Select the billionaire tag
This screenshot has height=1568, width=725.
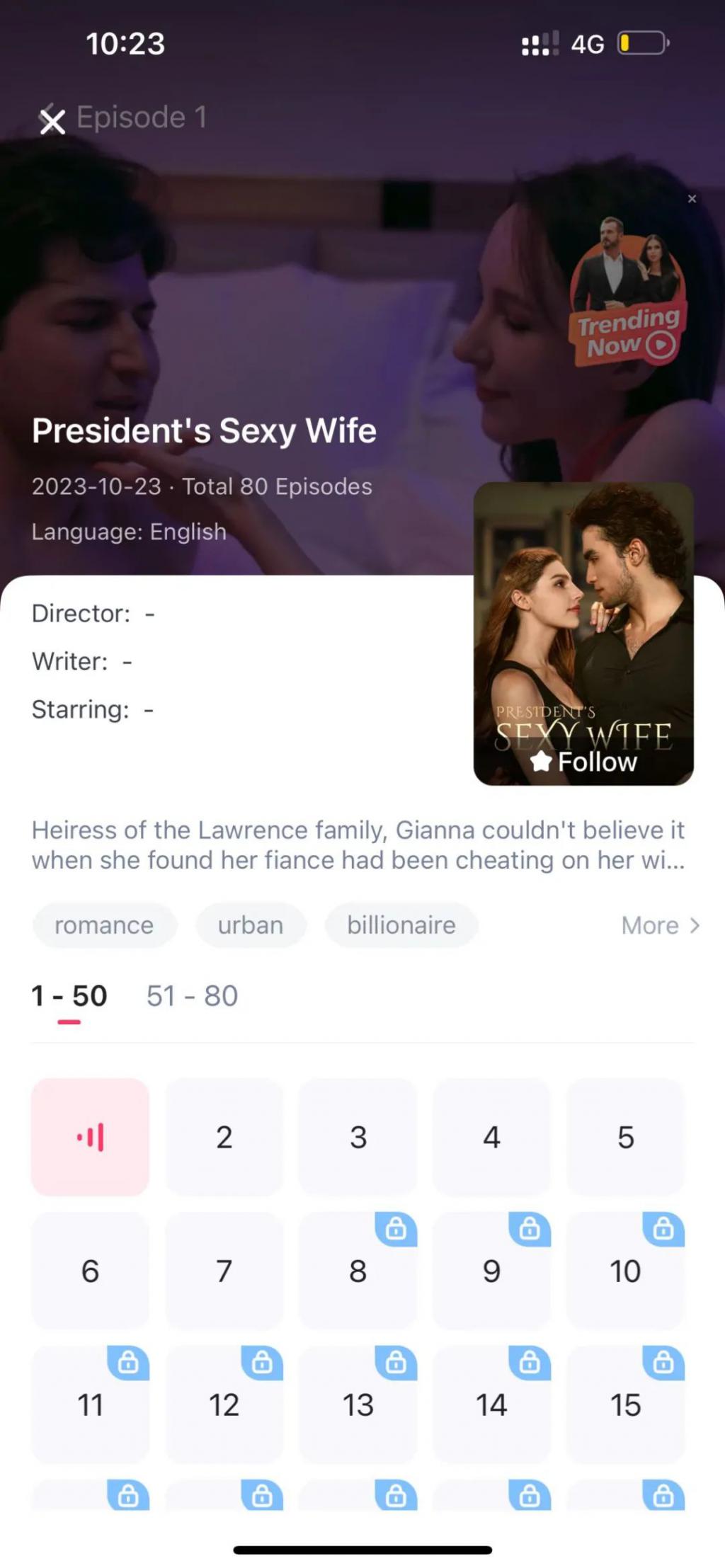pos(401,925)
